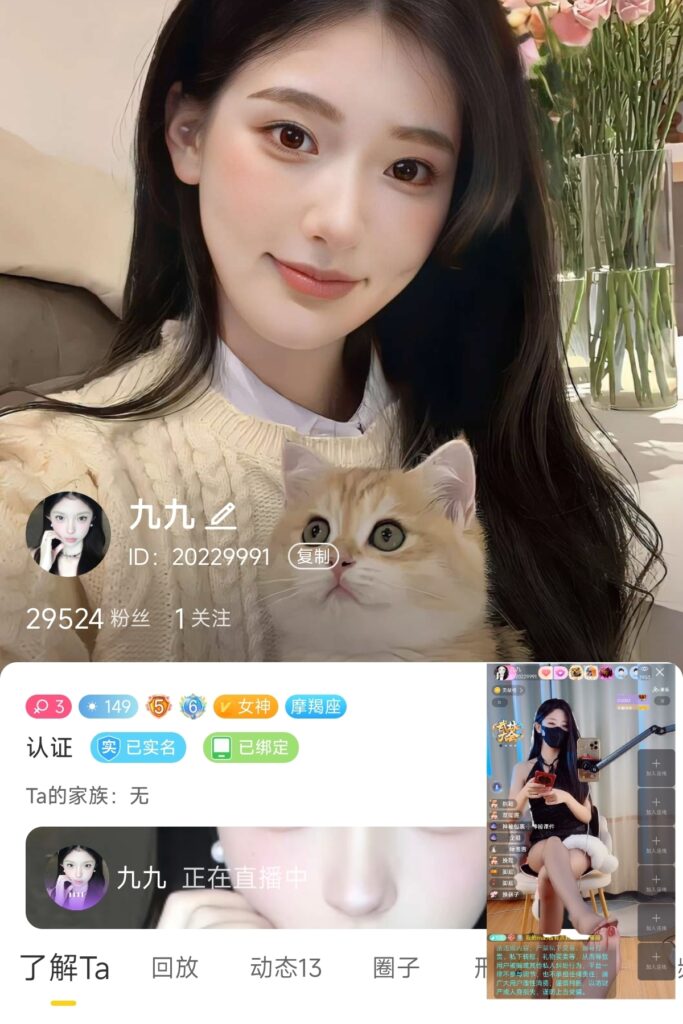The image size is (683, 1024).
Task: Tap the 女神 badge
Action: point(246,707)
